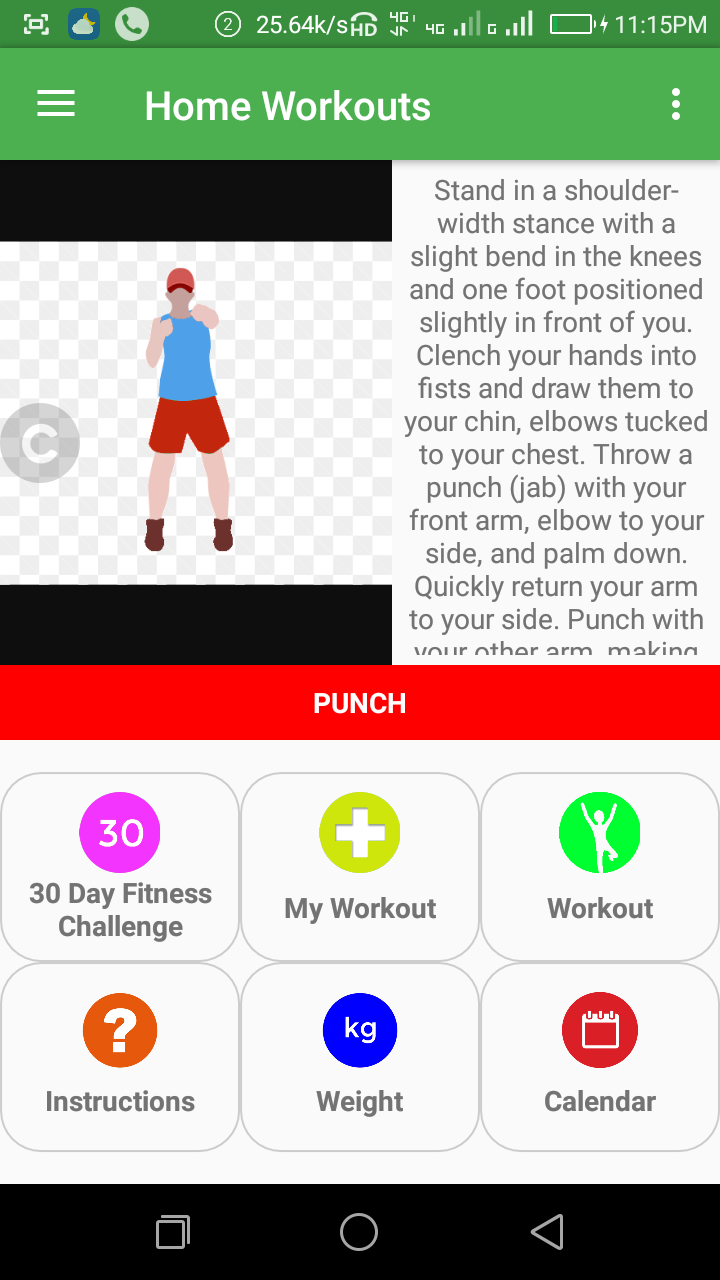
Task: Open the Calendar icon
Action: [599, 1029]
